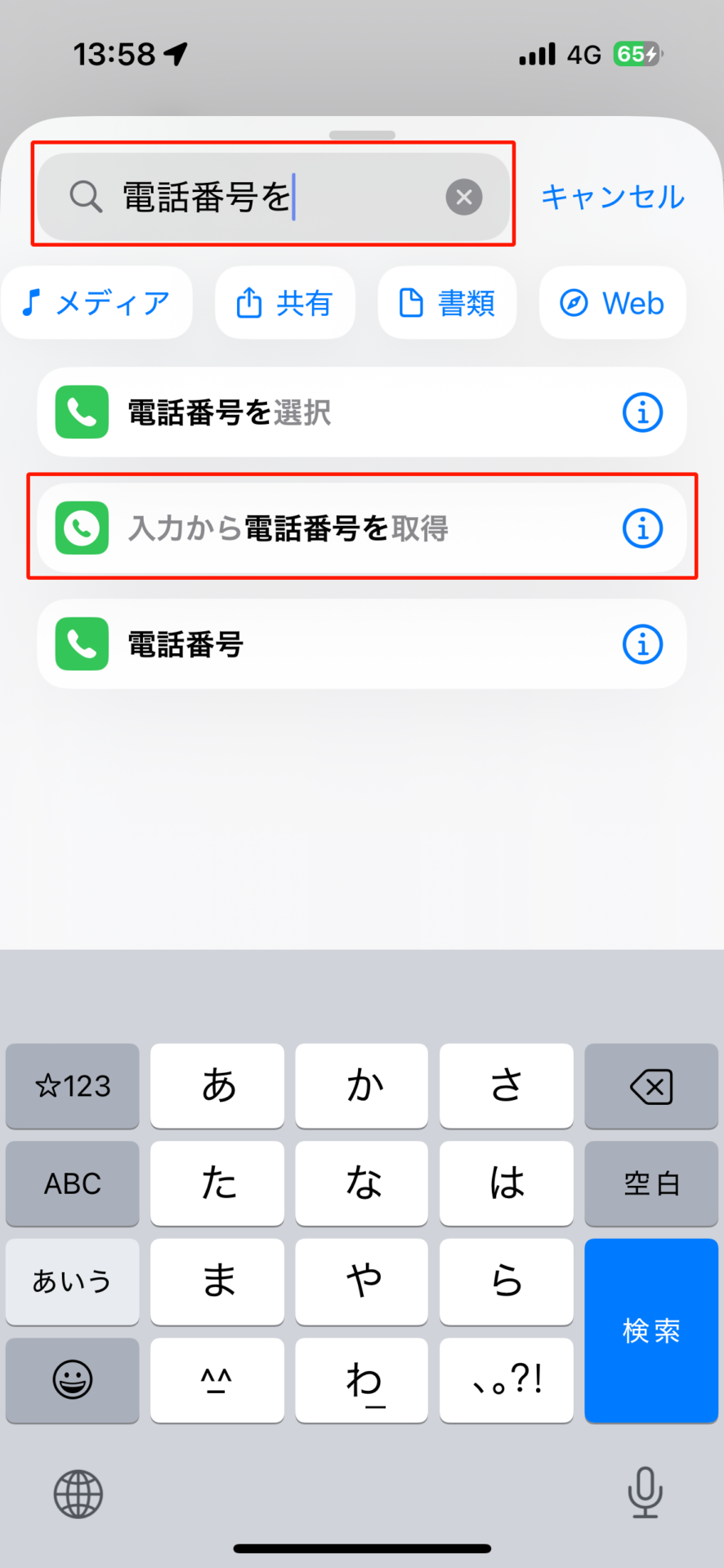Open the 書類 category chip

pyautogui.click(x=447, y=303)
